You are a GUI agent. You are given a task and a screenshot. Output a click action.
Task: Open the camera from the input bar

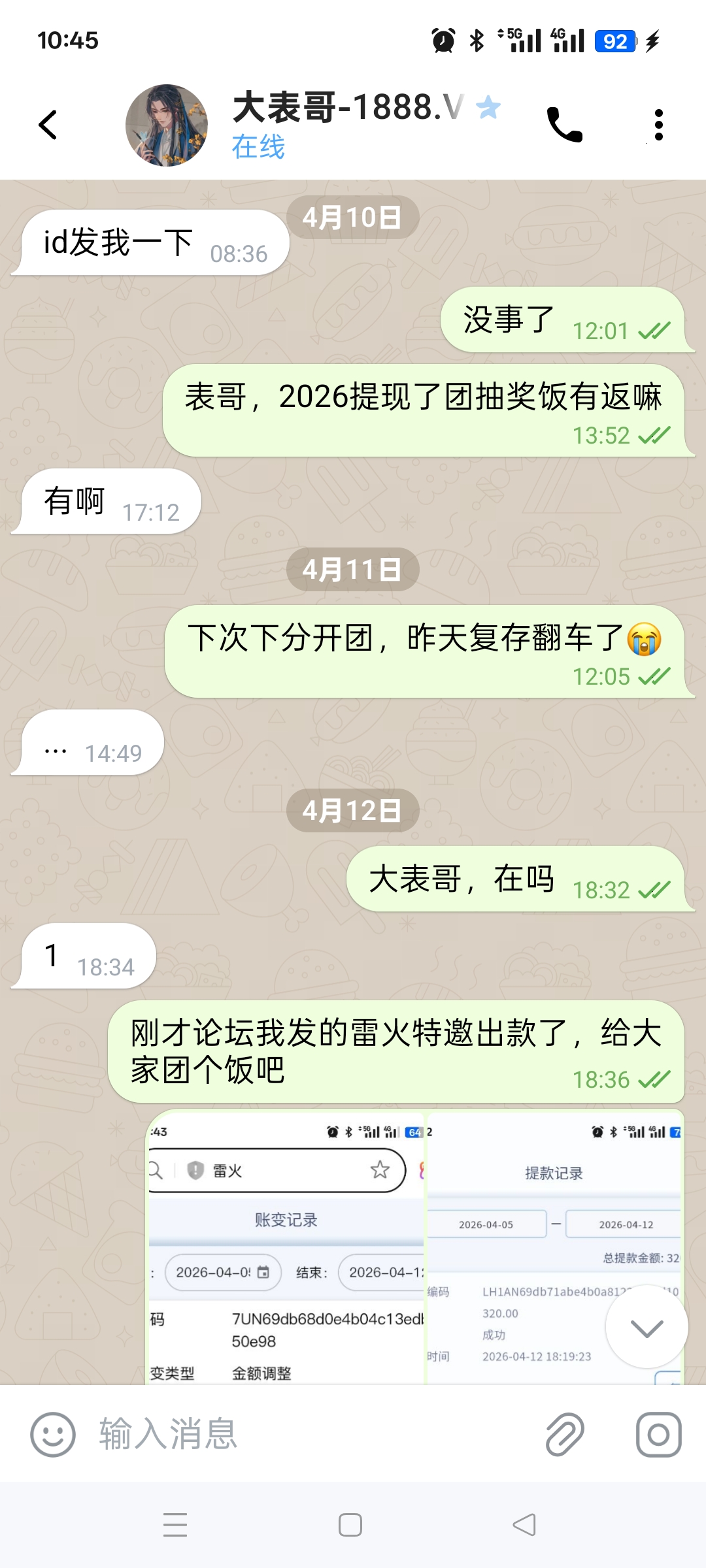pyautogui.click(x=658, y=1435)
